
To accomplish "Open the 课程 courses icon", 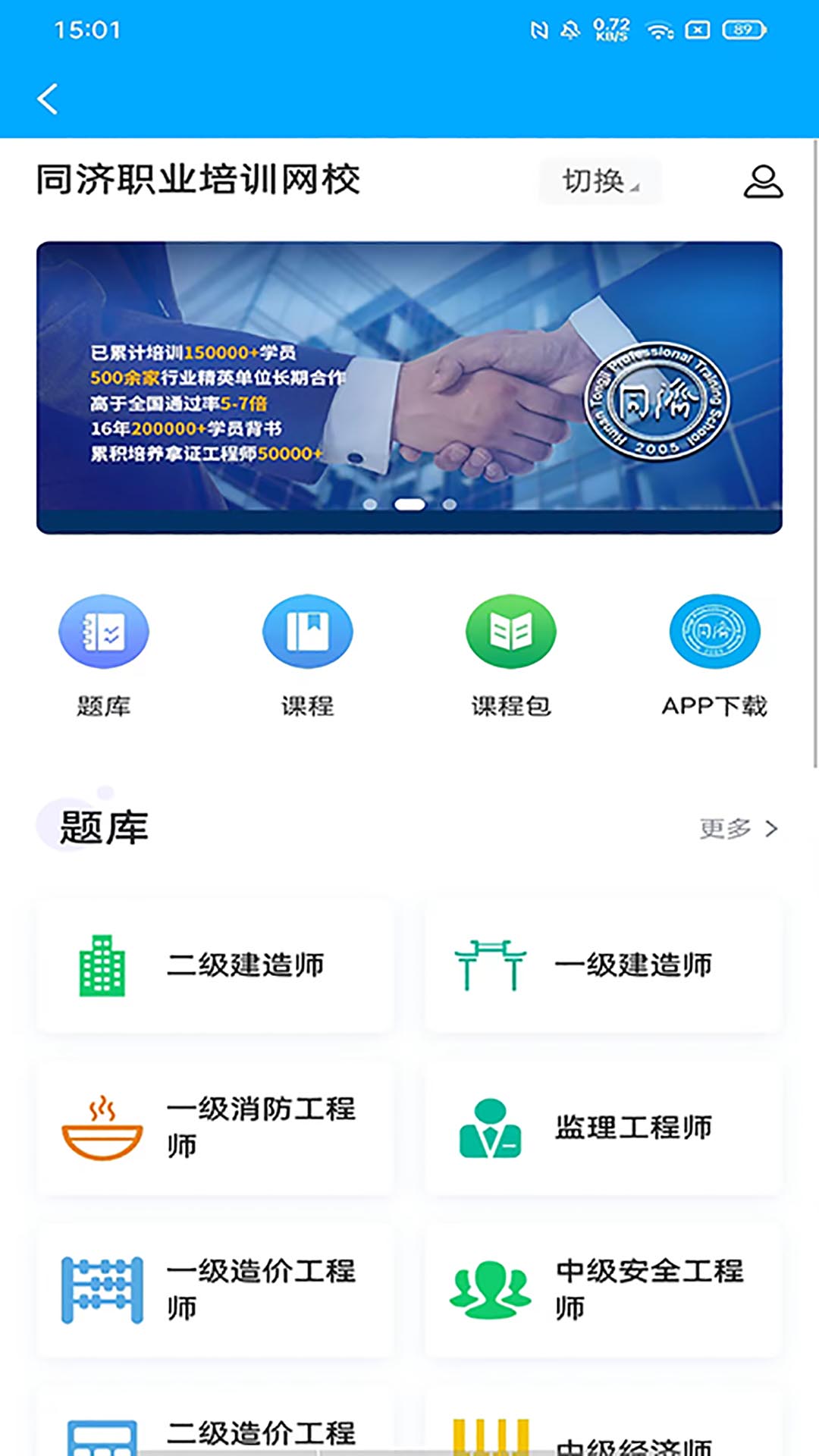I will (307, 631).
